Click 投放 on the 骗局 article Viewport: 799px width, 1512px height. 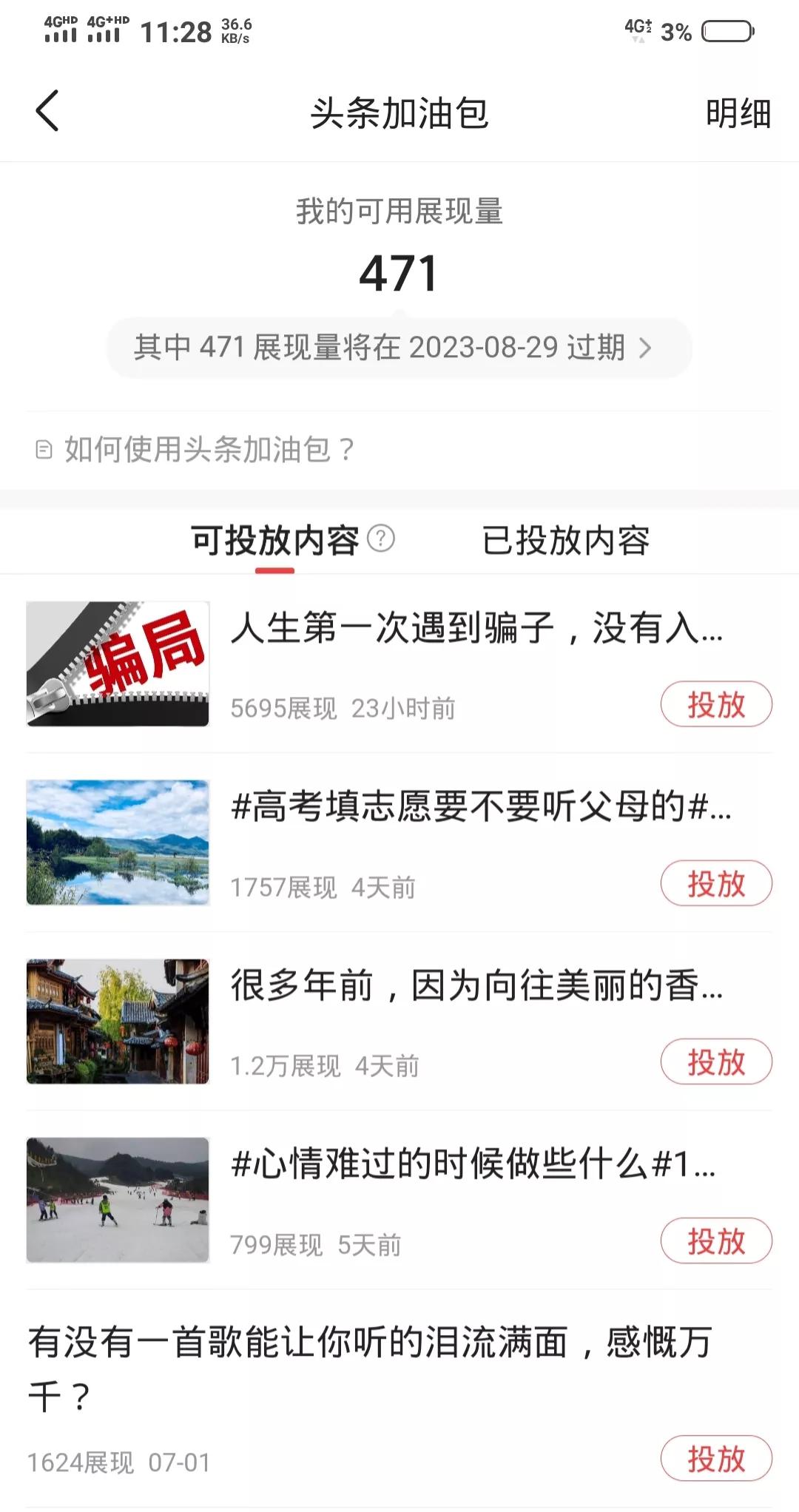point(715,705)
